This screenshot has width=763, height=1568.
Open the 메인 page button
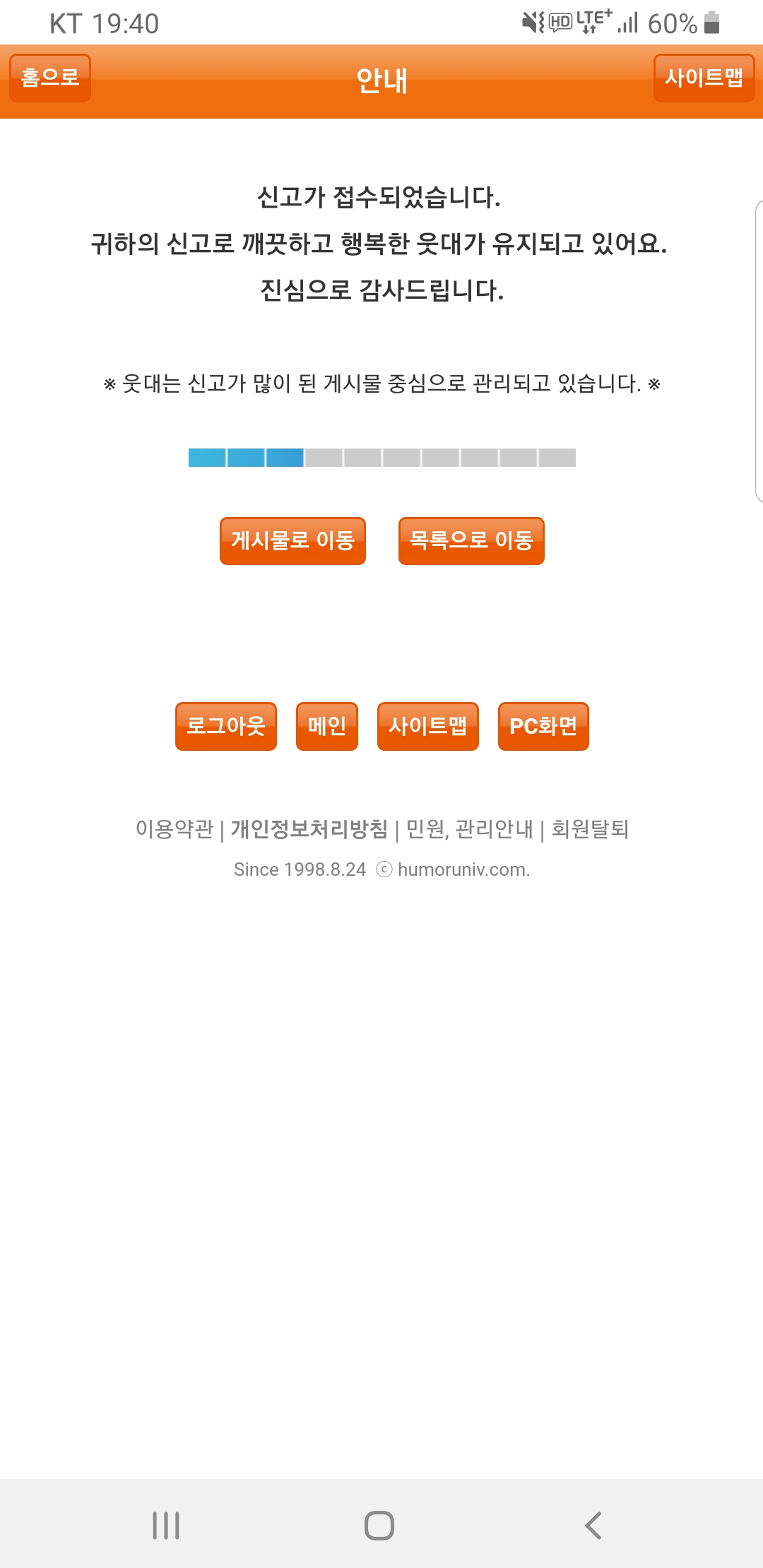pyautogui.click(x=327, y=726)
